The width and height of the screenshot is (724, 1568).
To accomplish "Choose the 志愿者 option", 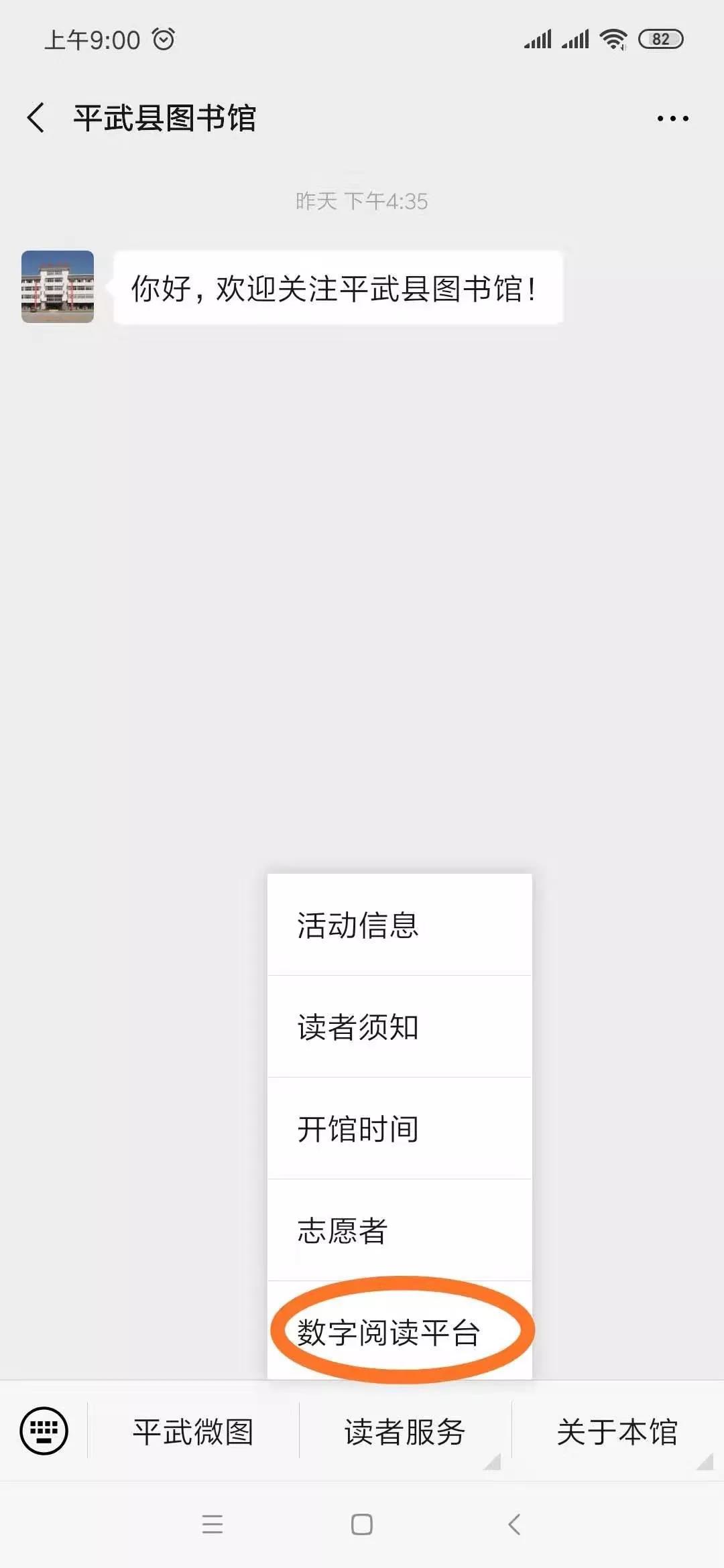I will pos(400,1230).
